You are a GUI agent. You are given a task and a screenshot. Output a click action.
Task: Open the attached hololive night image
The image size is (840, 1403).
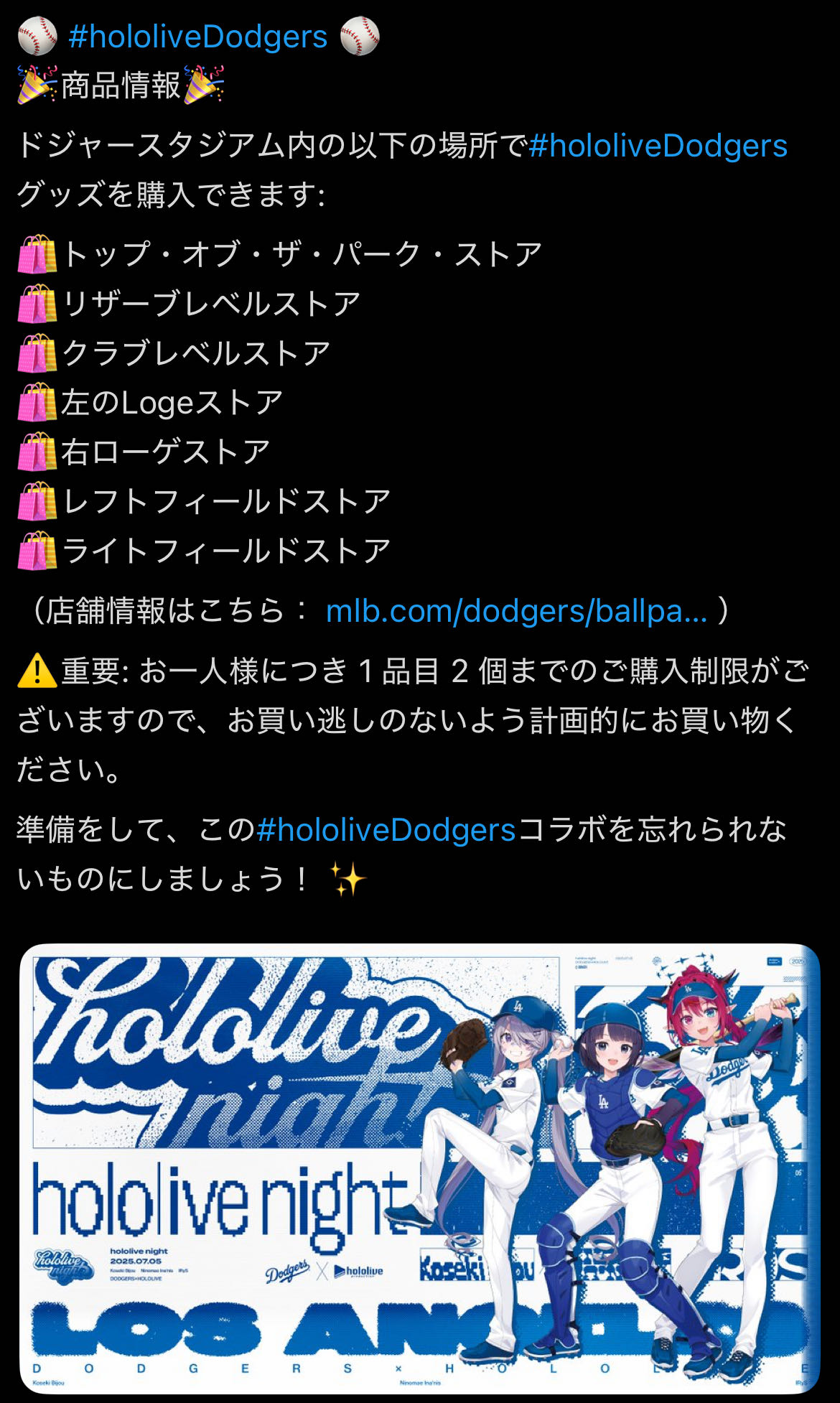[420, 1169]
